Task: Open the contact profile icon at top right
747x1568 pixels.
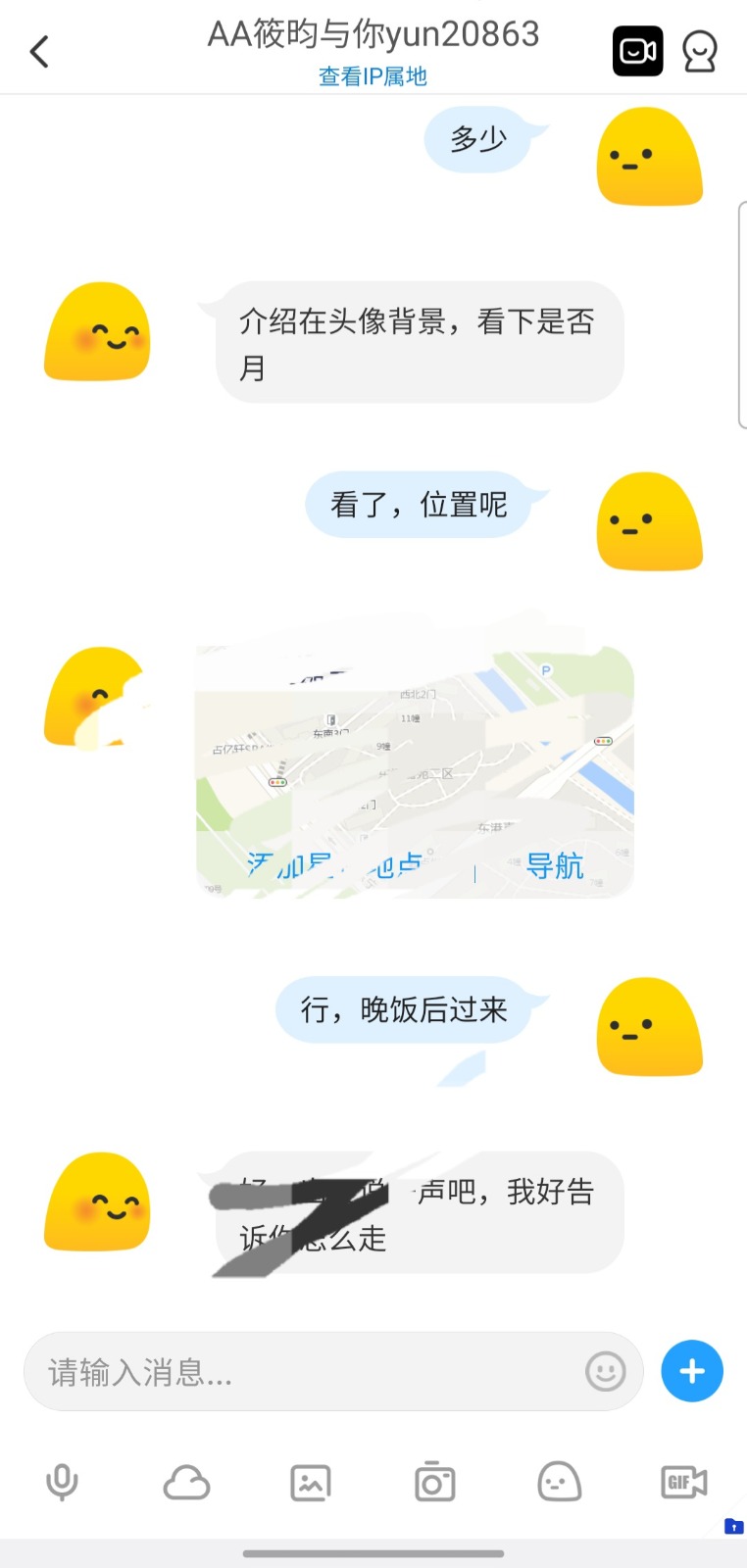Action: (x=700, y=51)
